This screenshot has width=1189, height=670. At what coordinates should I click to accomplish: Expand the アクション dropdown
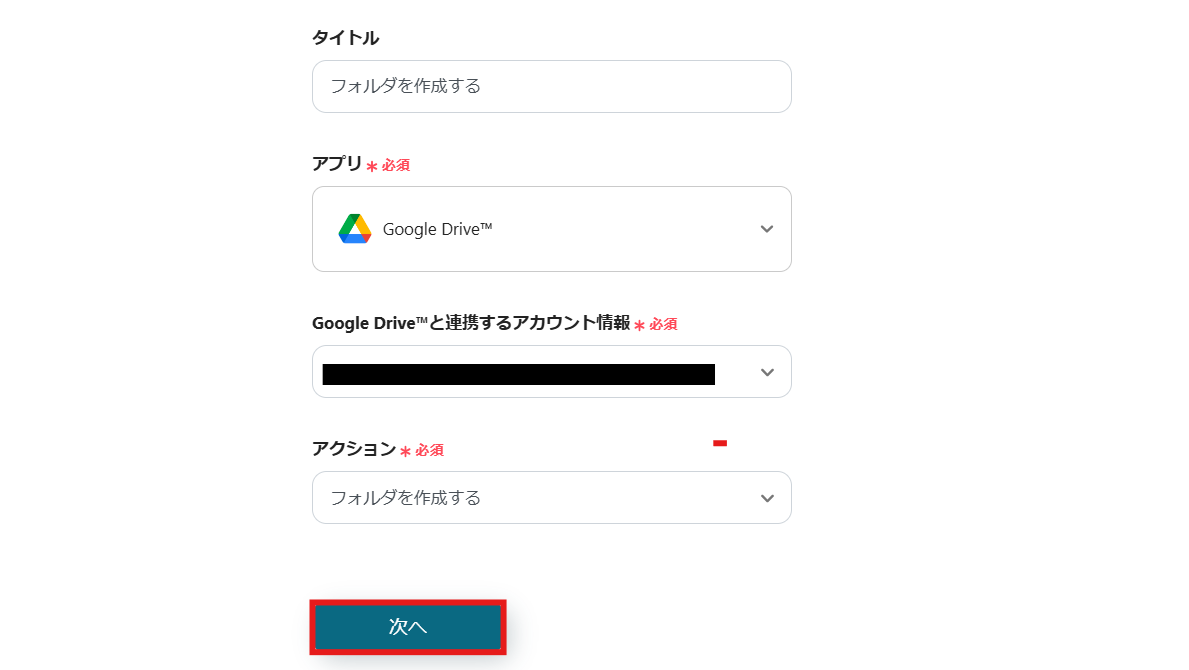(551, 498)
